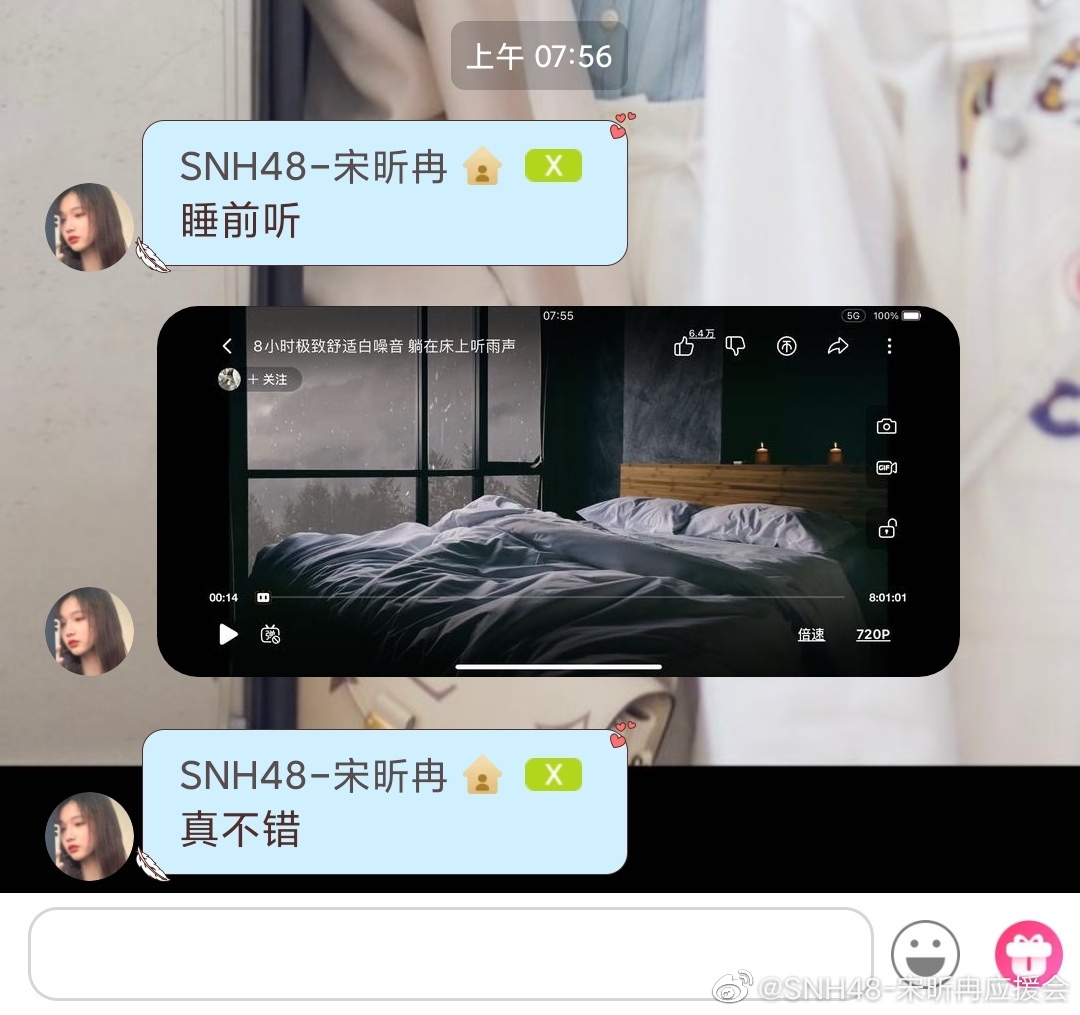
Task: Tap the avatar beside the 真不错 message
Action: (90, 836)
